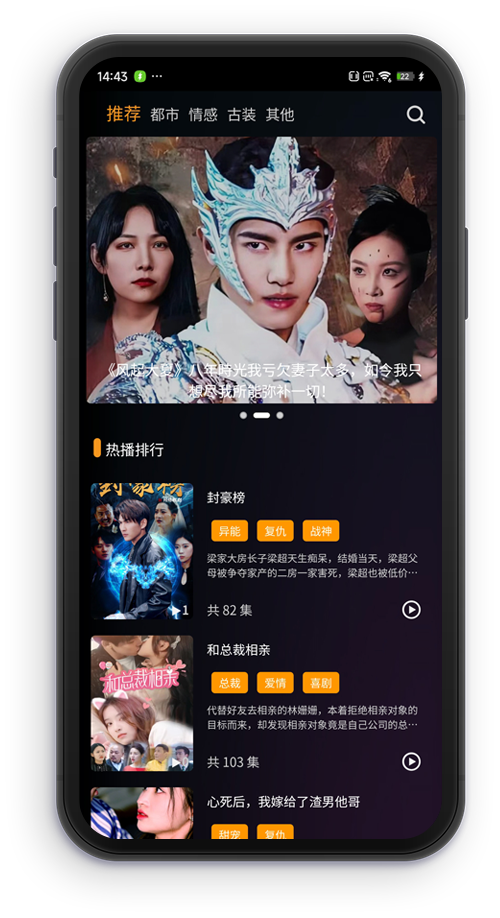
Task: Open the 风起大夏 banner
Action: [262, 270]
